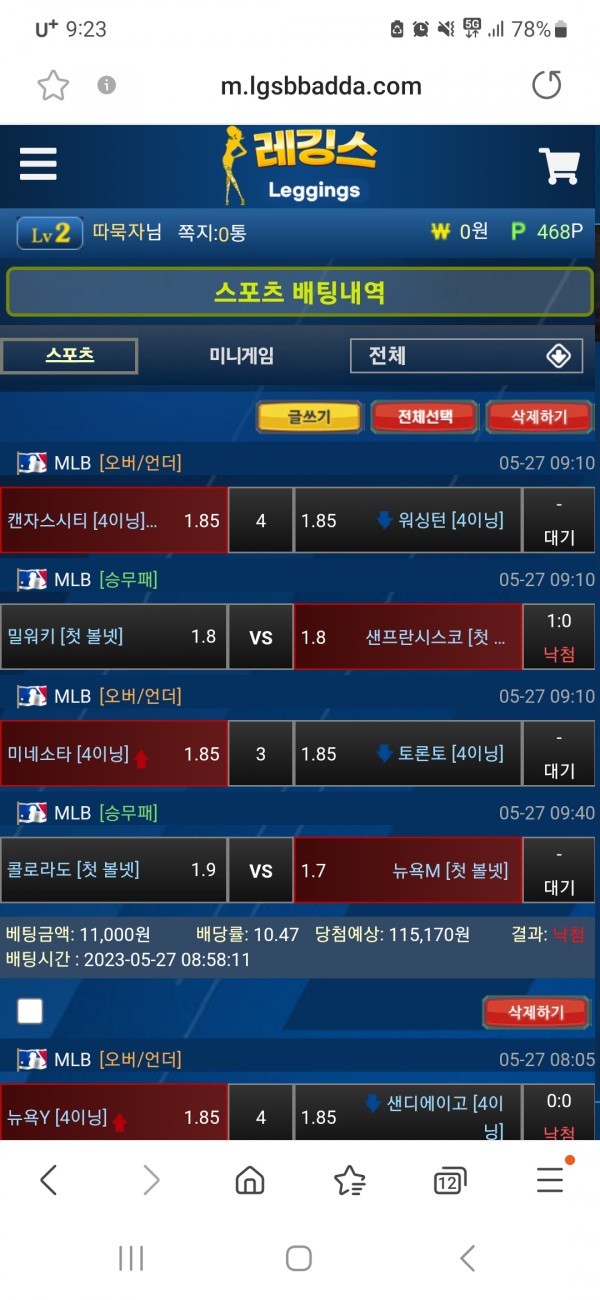Open browser bookmarks list
The image size is (600, 1300).
349,1181
